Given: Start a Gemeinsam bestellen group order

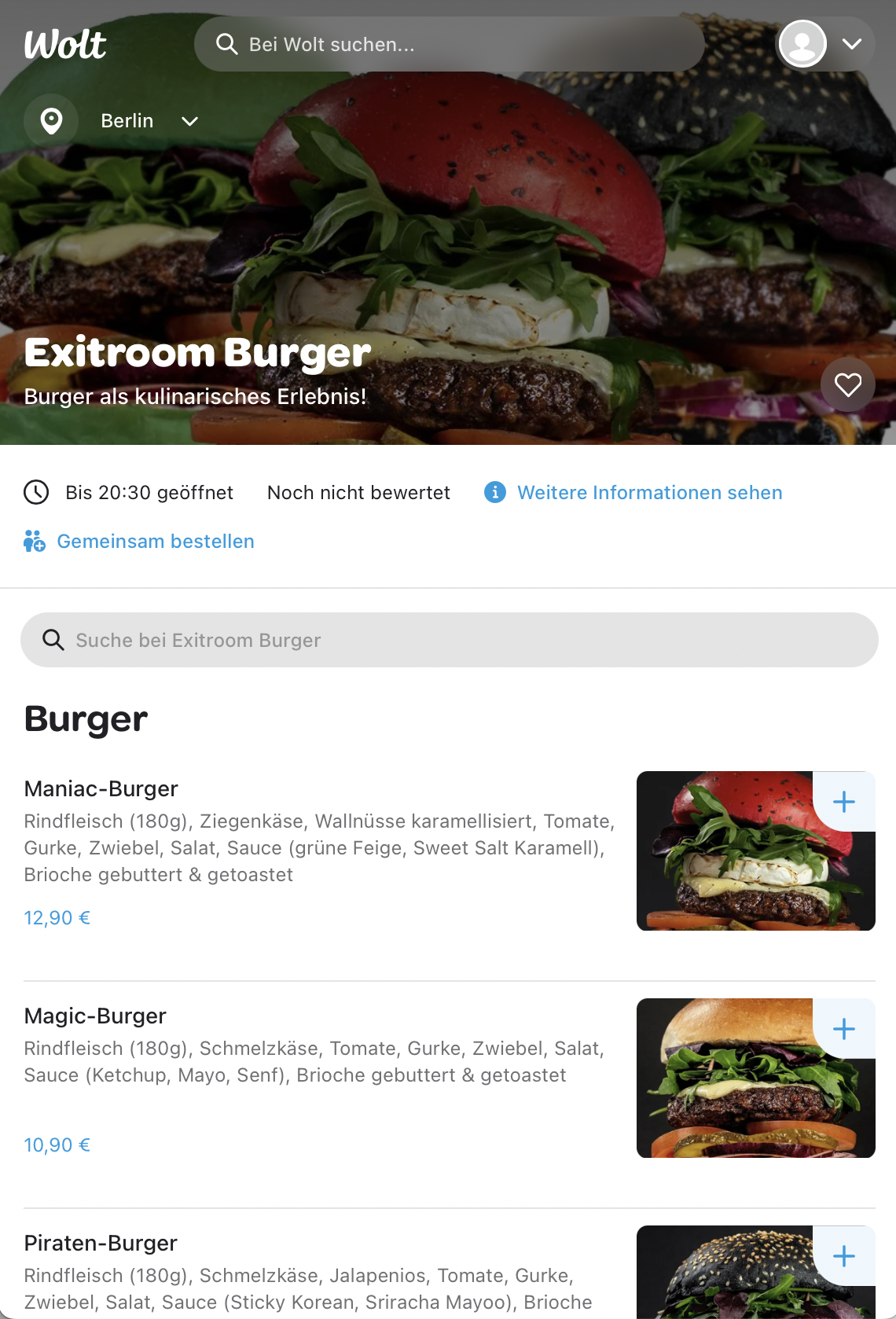Looking at the screenshot, I should pyautogui.click(x=155, y=542).
